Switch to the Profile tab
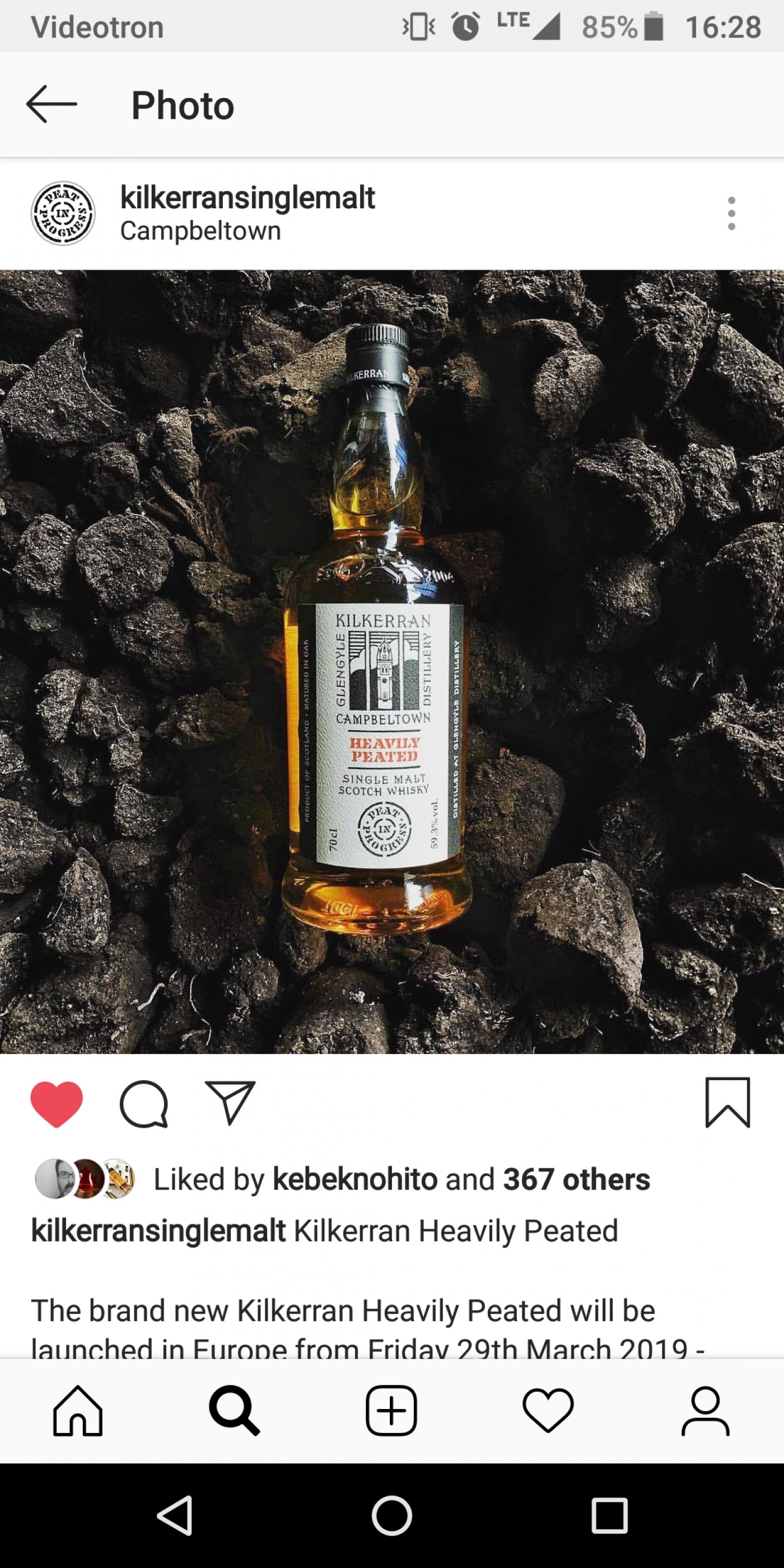The height and width of the screenshot is (1568, 784). pos(705,1411)
